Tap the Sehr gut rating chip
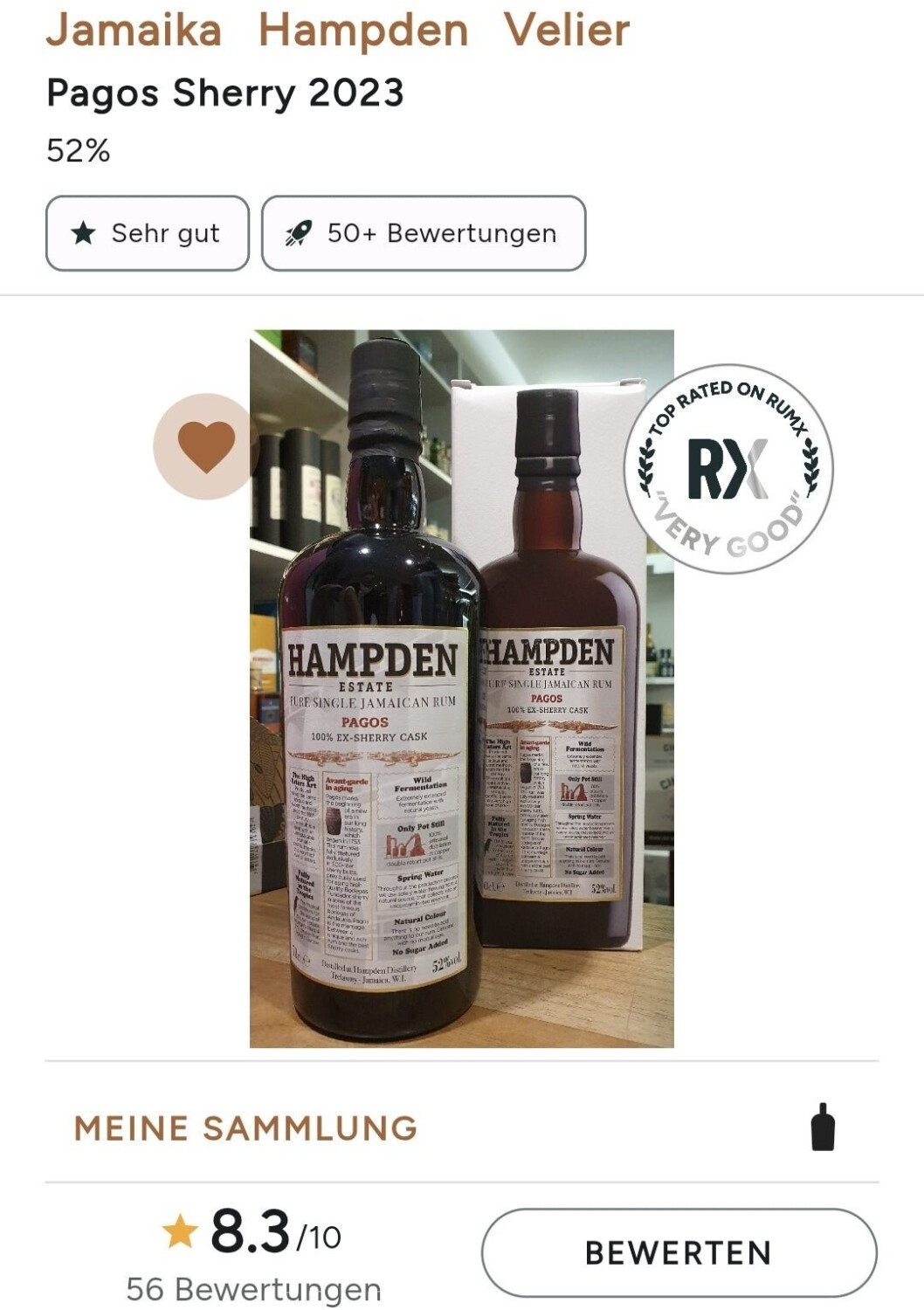924x1310 pixels. 147,233
